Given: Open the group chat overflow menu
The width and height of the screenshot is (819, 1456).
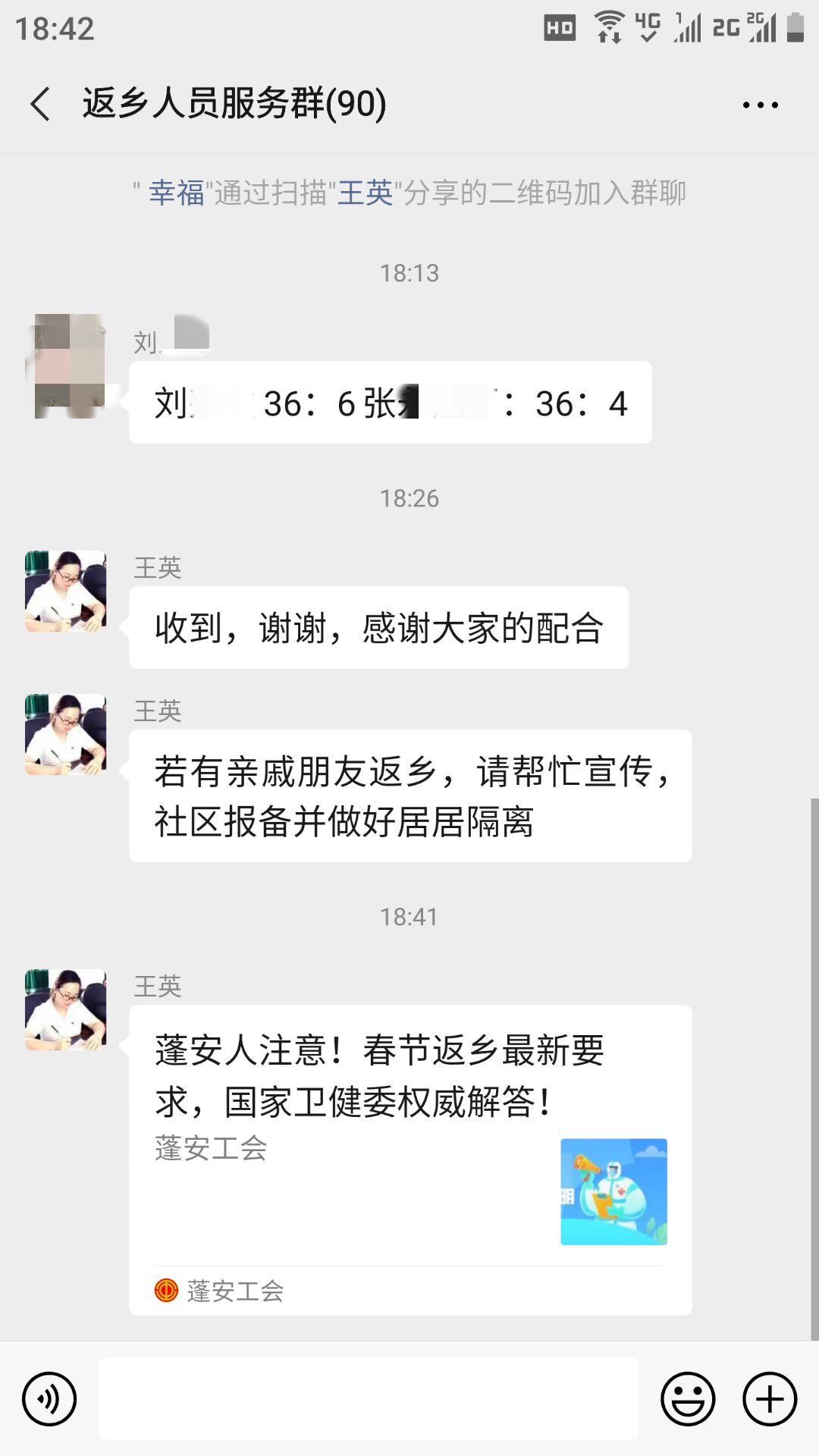Looking at the screenshot, I should coord(760,105).
